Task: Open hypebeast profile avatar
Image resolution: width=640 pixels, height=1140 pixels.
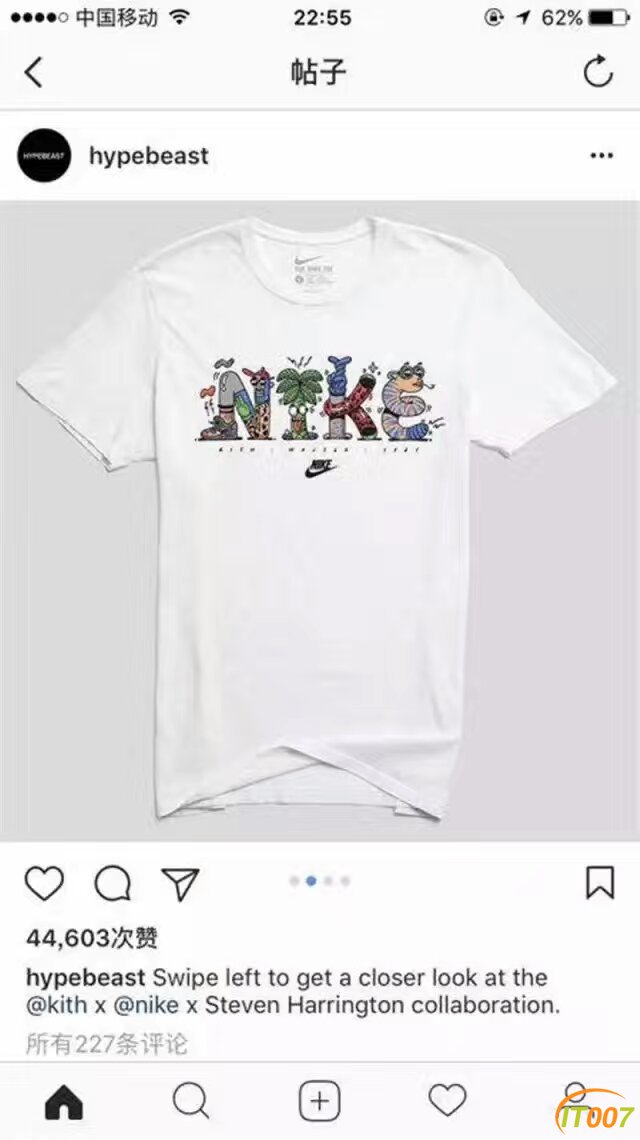Action: (x=44, y=156)
